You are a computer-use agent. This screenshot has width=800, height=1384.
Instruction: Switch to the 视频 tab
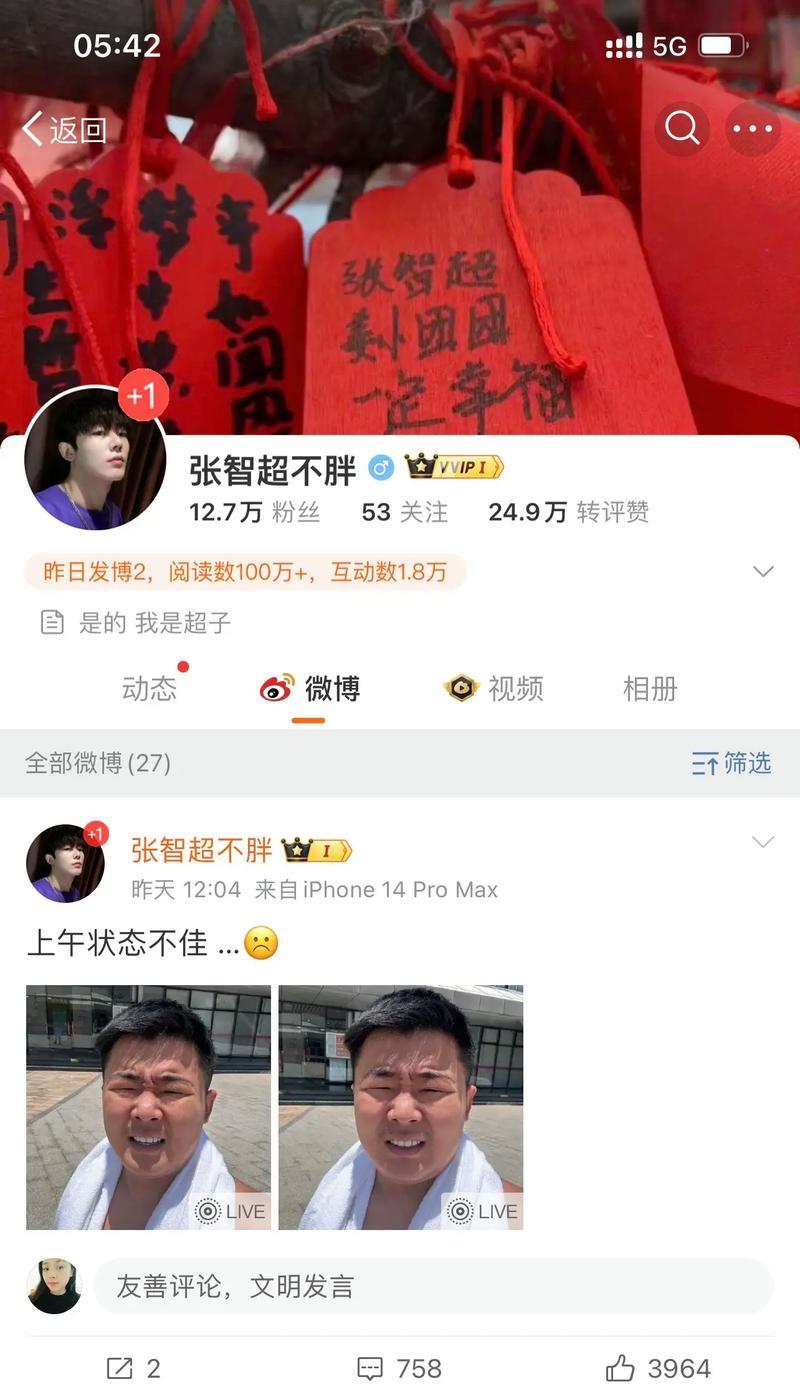pos(494,688)
